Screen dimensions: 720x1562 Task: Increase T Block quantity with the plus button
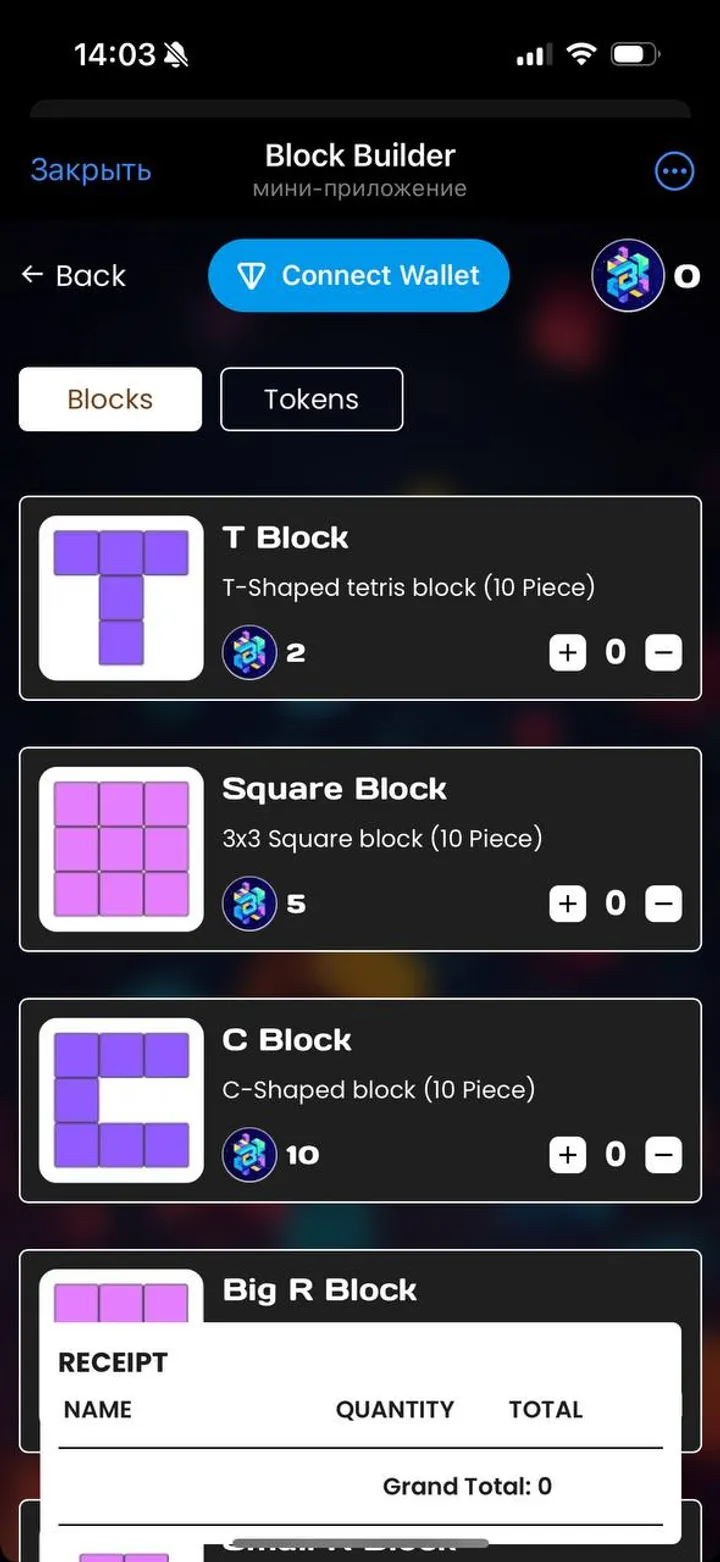[567, 652]
